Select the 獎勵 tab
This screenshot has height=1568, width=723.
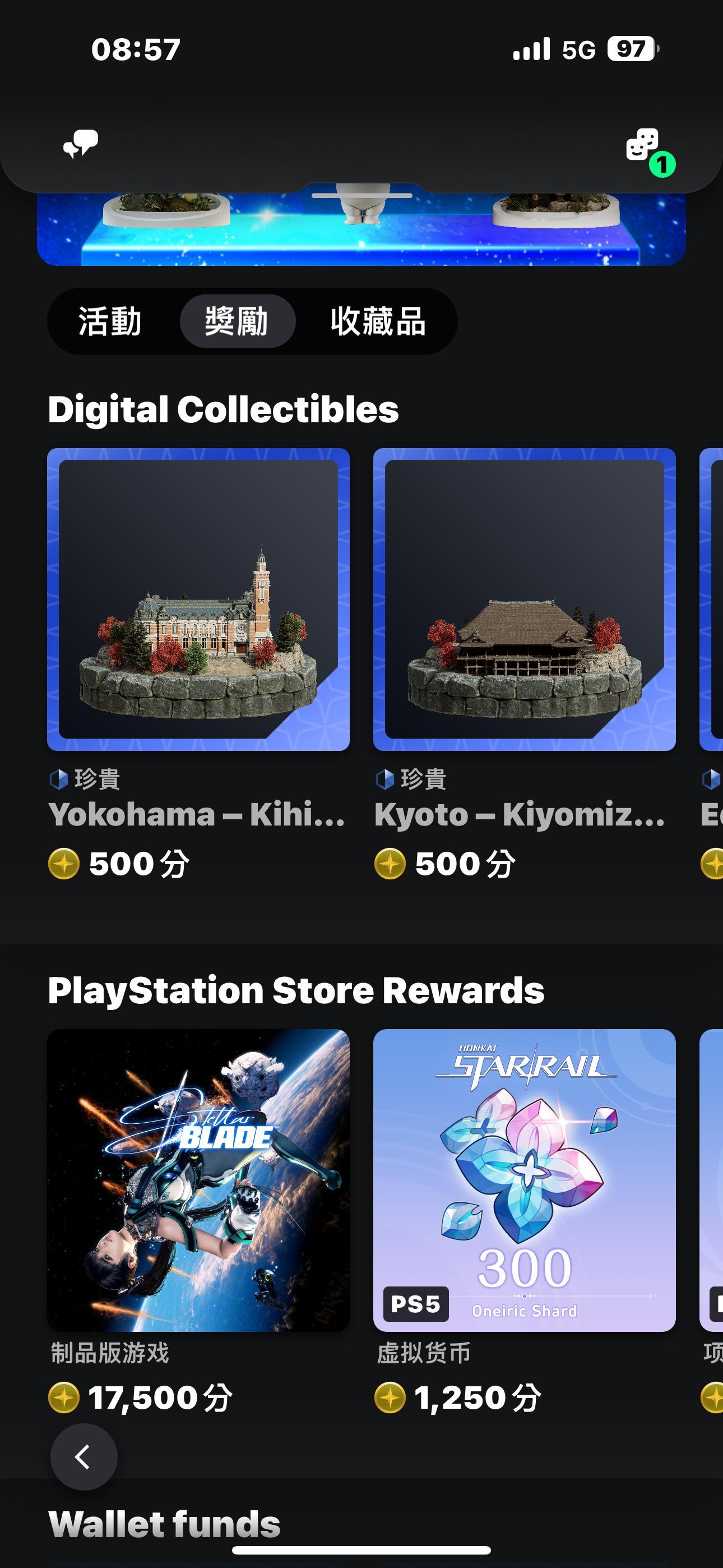(x=237, y=321)
